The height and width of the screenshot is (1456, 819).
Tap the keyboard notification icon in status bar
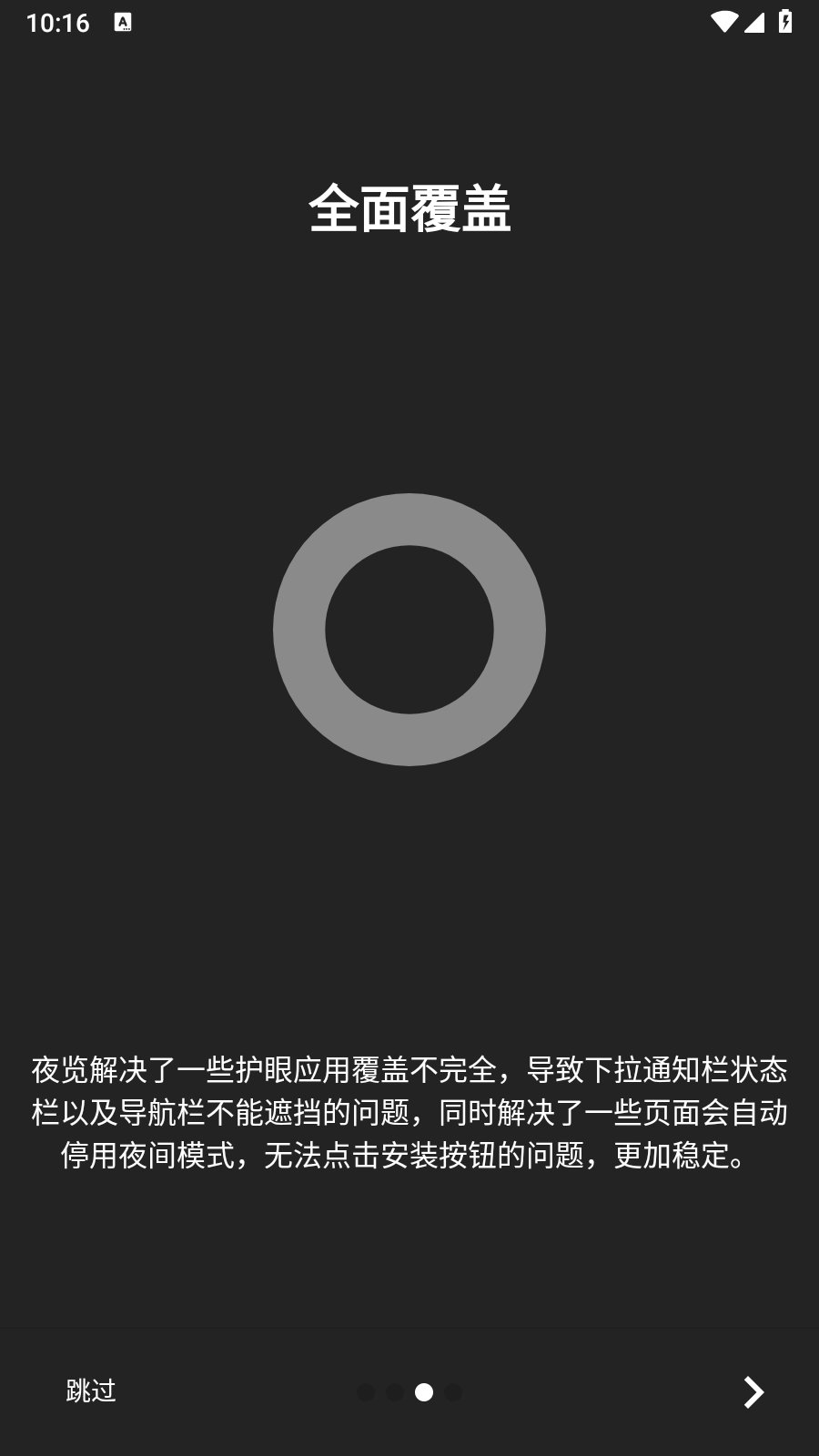[122, 21]
